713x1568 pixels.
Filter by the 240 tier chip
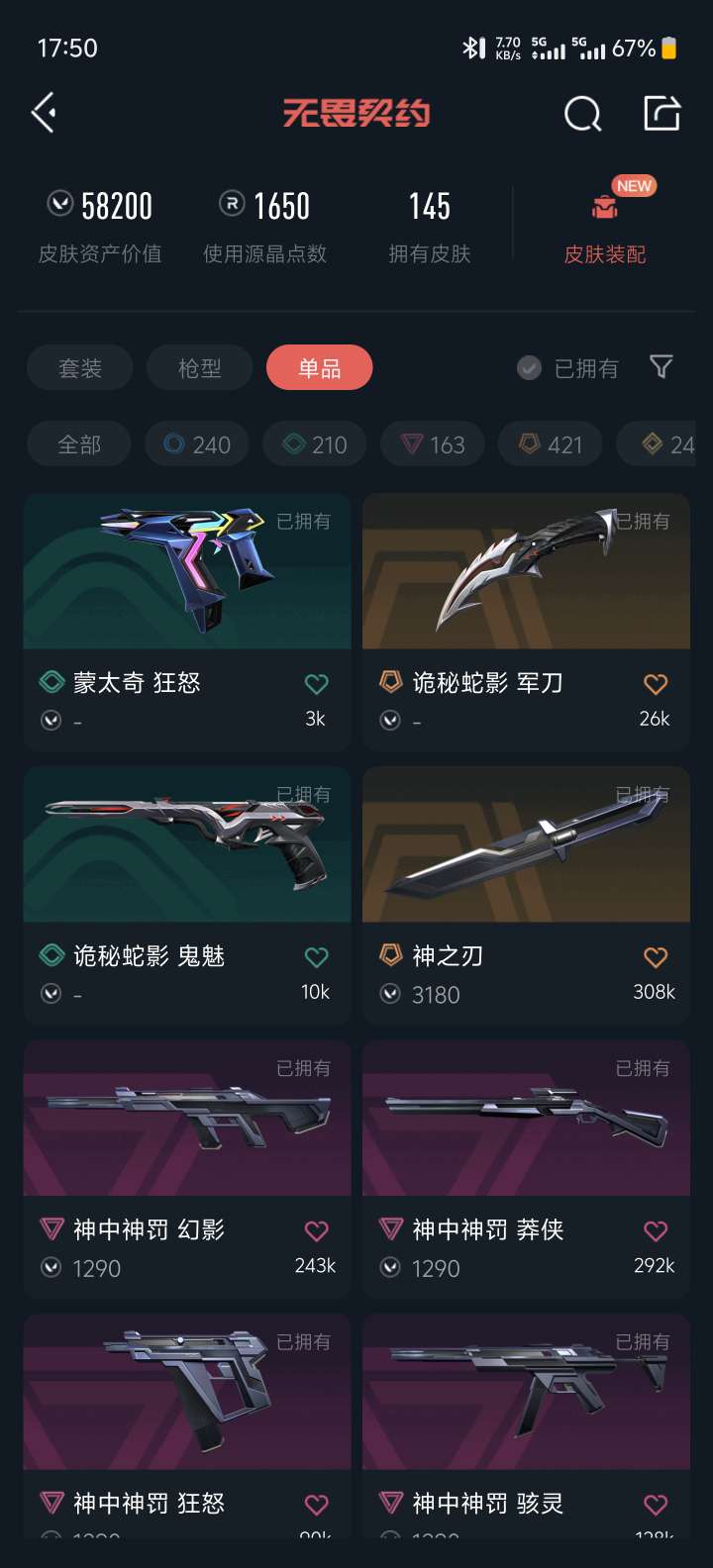(197, 444)
